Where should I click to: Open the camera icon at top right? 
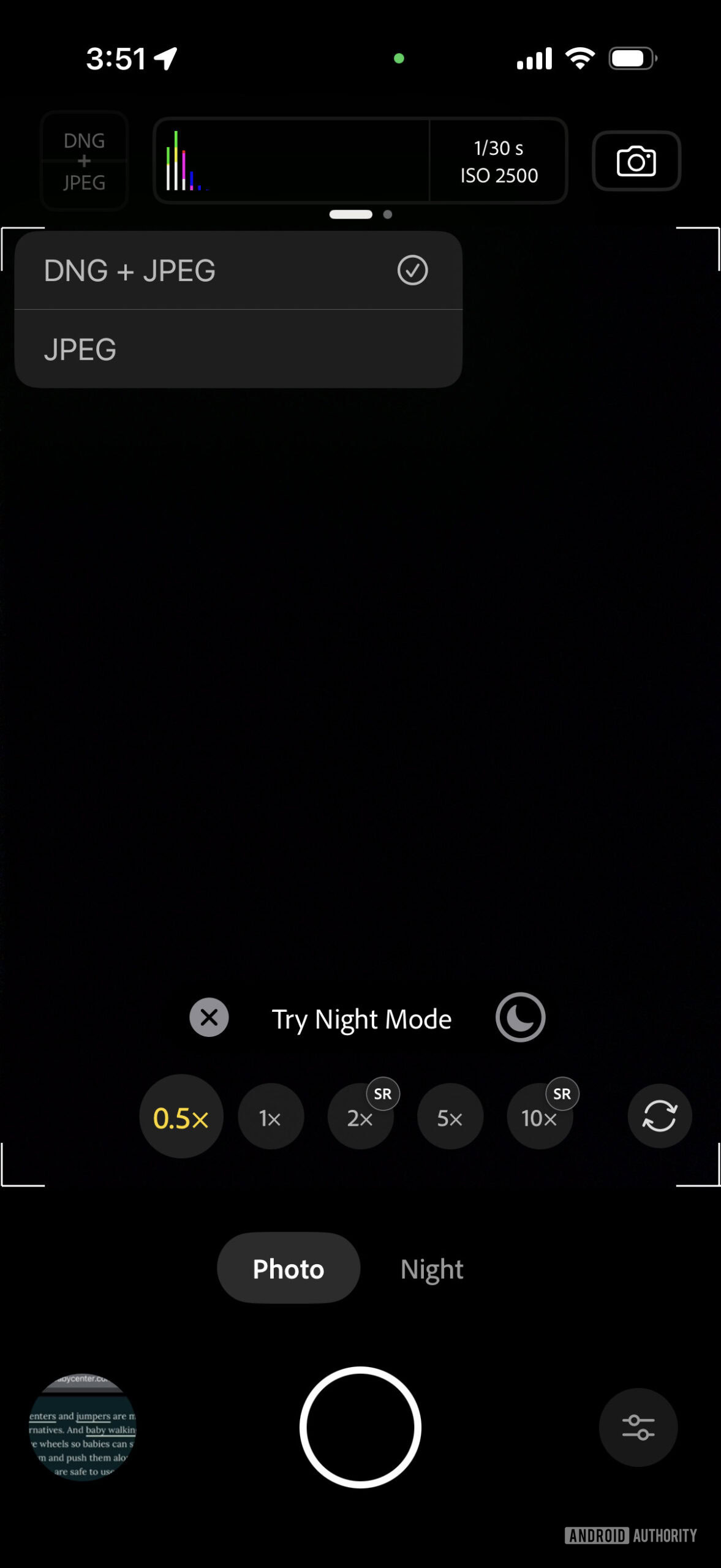[x=636, y=162]
